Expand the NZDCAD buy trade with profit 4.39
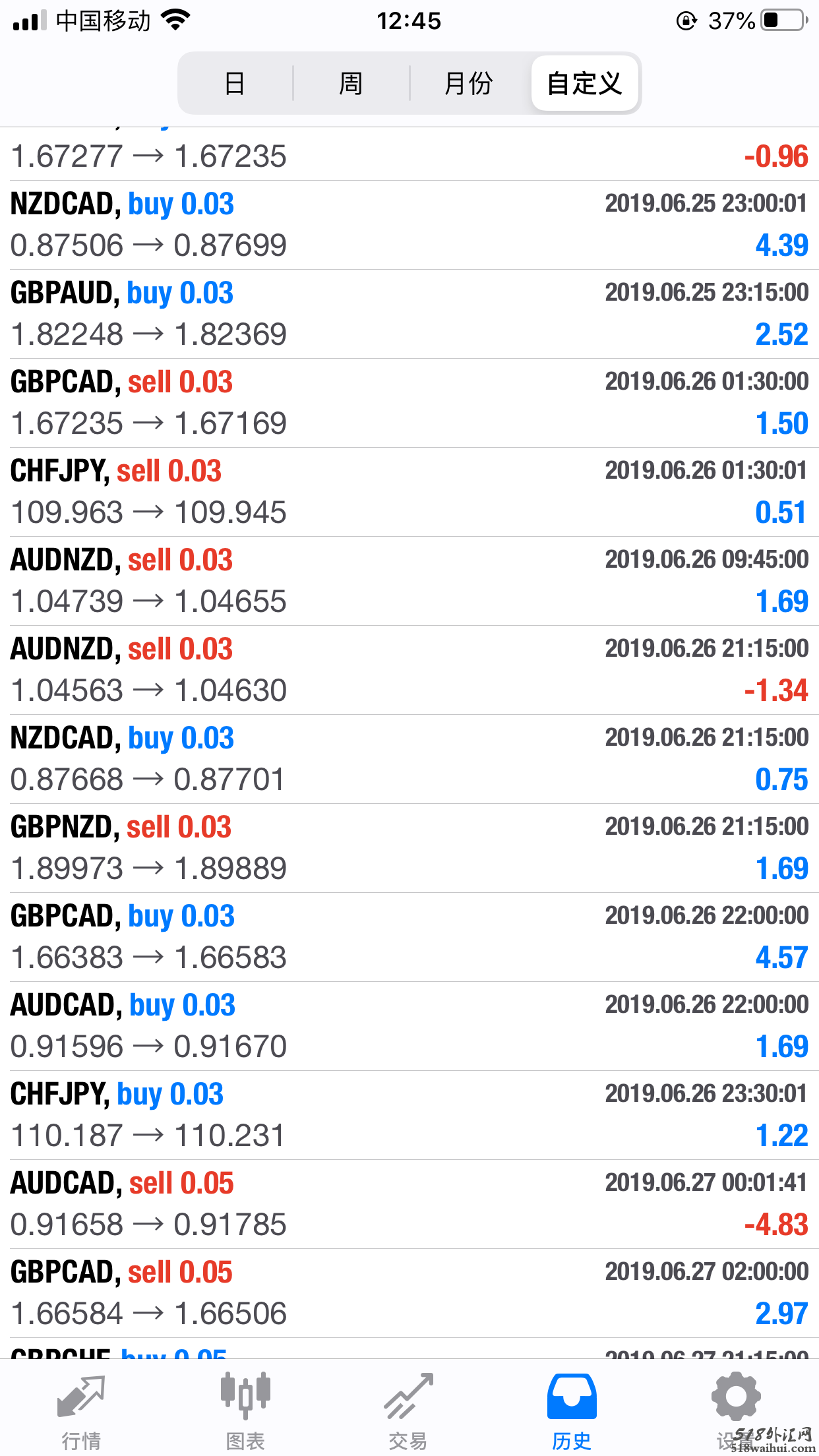 pyautogui.click(x=409, y=225)
